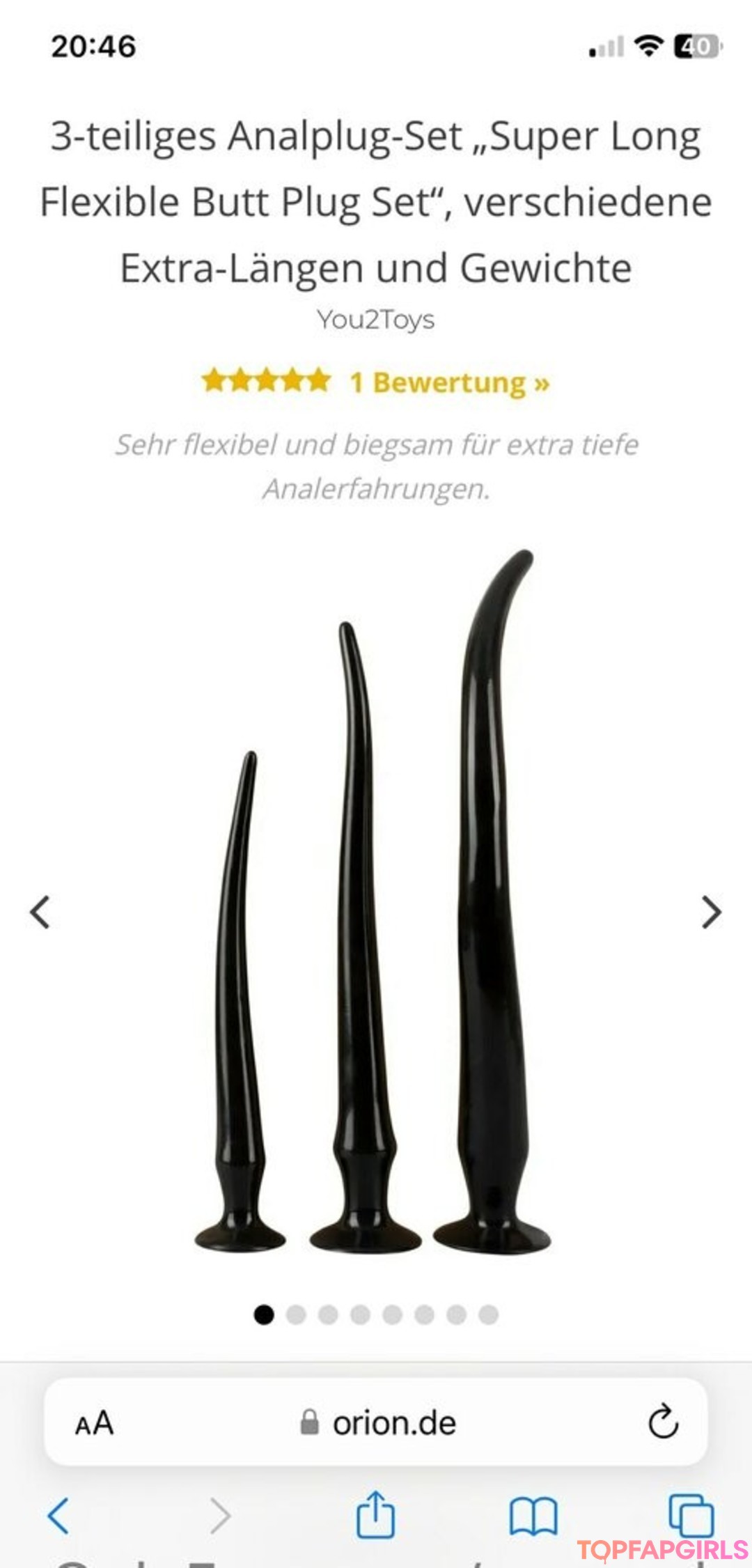Tap the orion.de address bar
Image resolution: width=752 pixels, height=1568 pixels.
[379, 1422]
